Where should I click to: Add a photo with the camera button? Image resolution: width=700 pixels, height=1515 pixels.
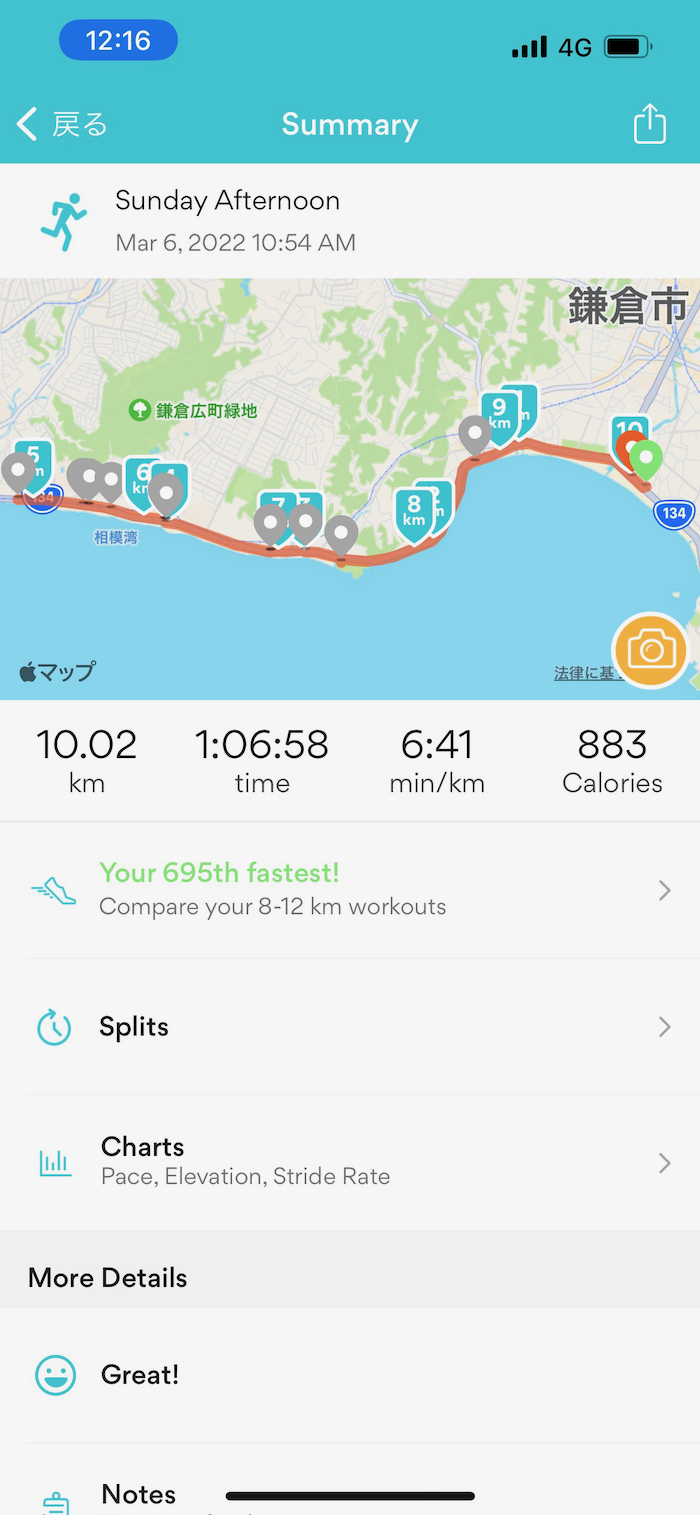(x=650, y=651)
